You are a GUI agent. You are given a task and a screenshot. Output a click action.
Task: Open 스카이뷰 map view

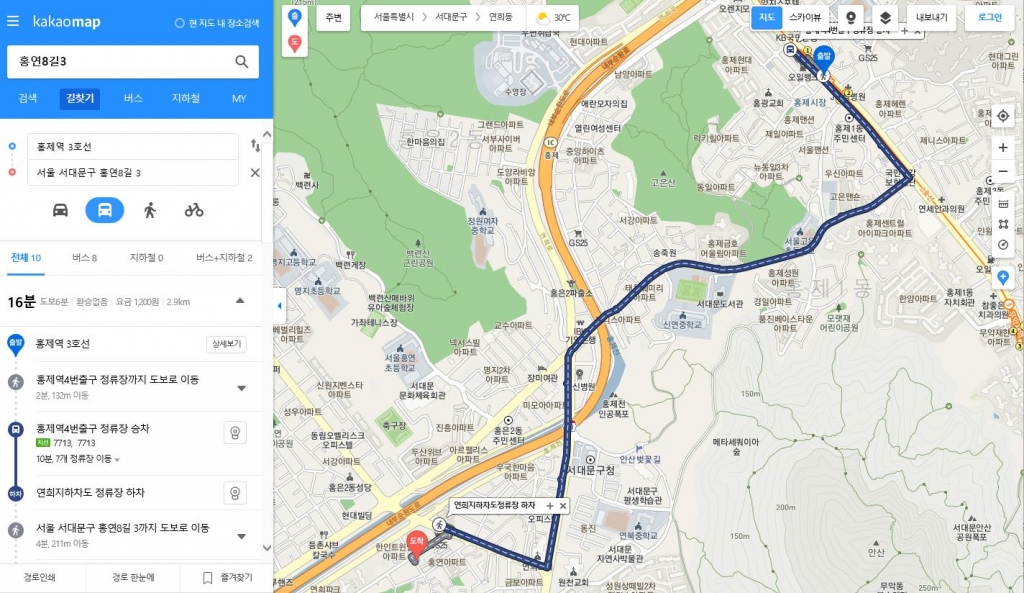[x=805, y=17]
